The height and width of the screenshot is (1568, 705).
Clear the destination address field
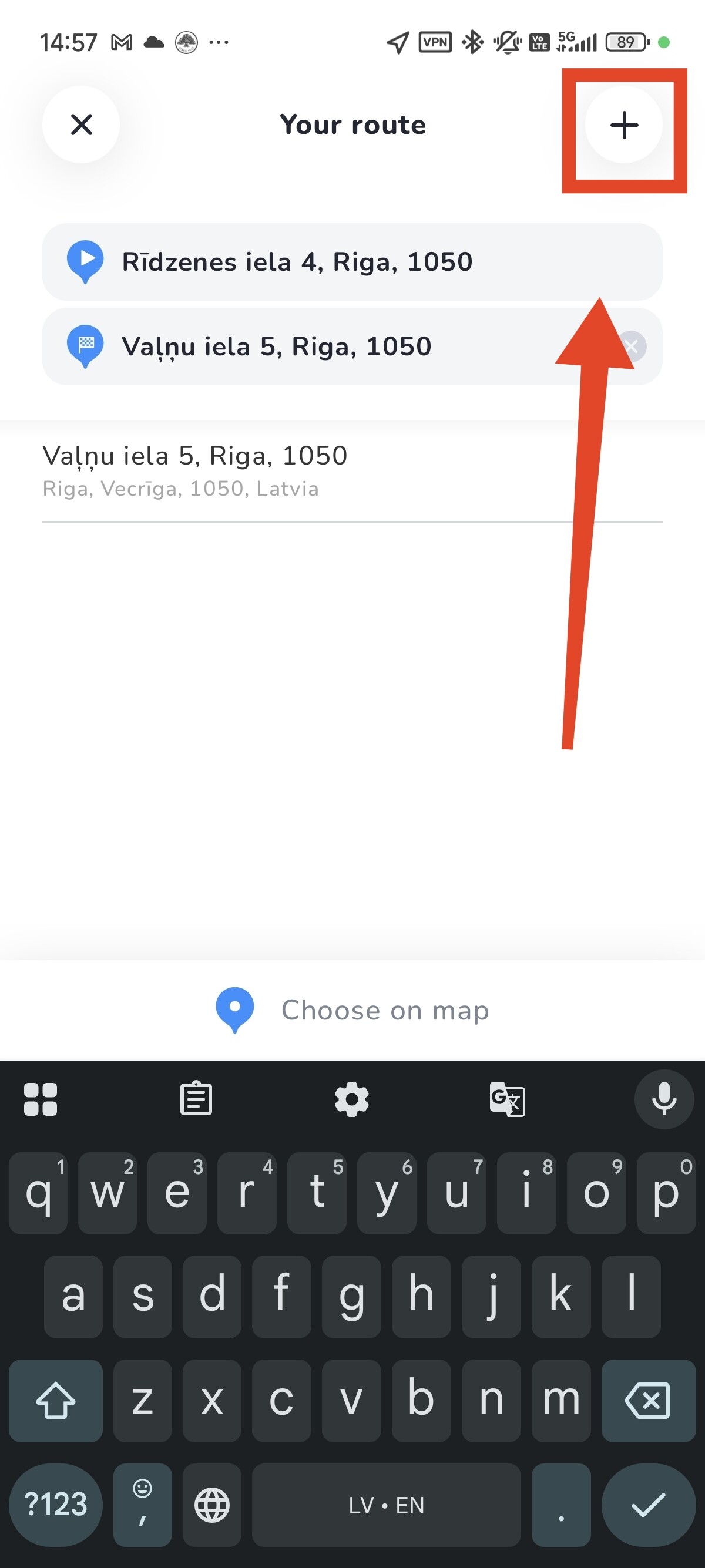(x=632, y=347)
